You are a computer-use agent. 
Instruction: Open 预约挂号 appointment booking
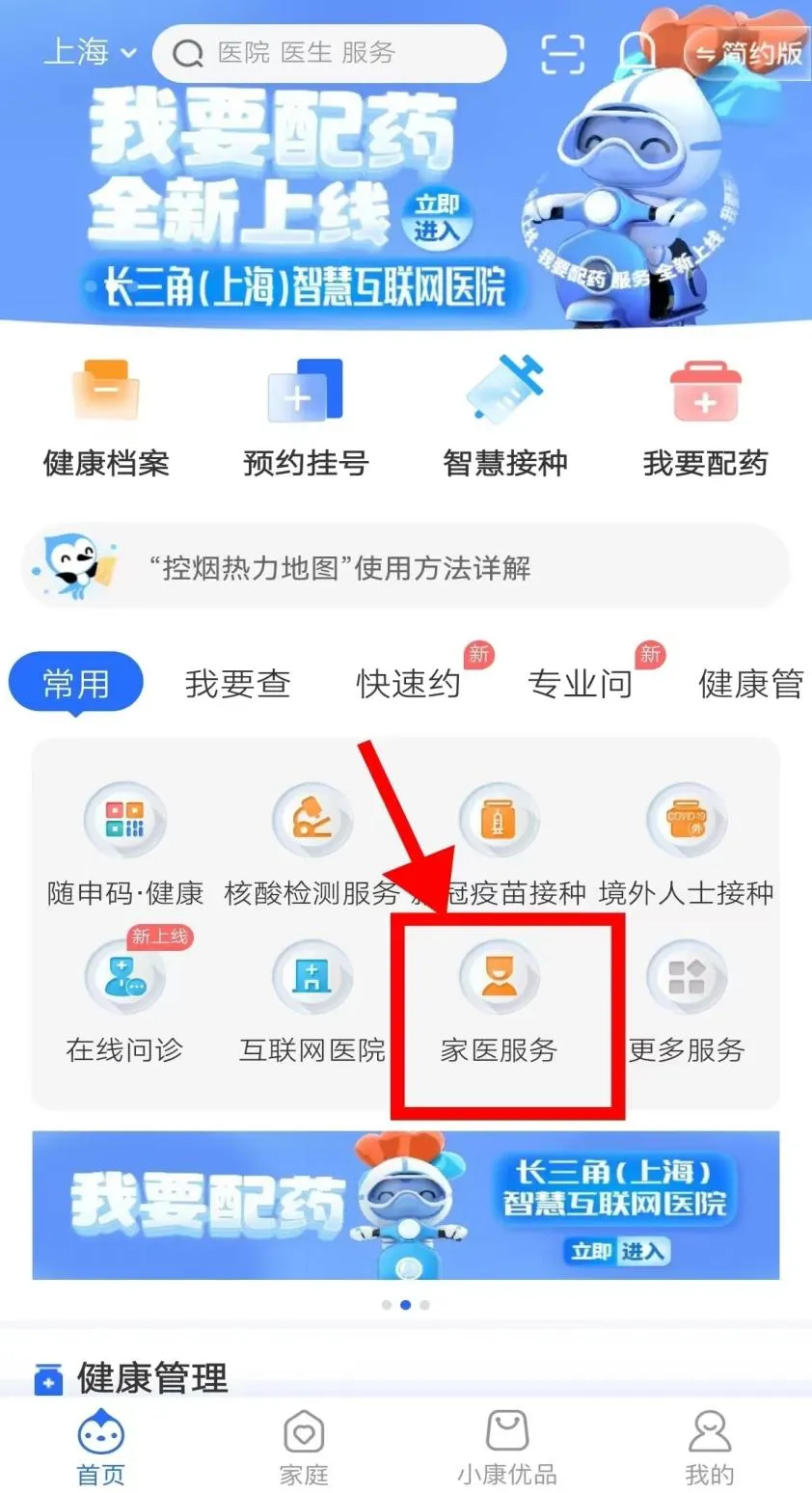(306, 417)
